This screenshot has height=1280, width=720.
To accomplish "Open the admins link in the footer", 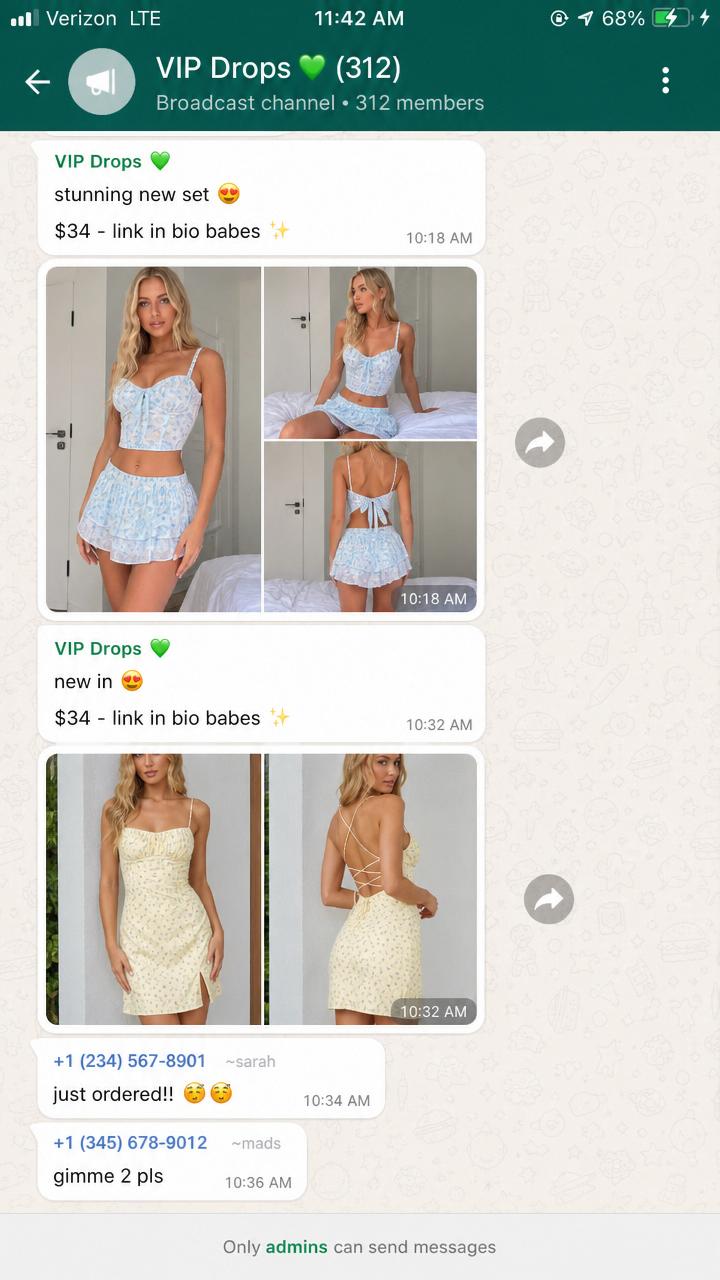I will [x=296, y=1247].
